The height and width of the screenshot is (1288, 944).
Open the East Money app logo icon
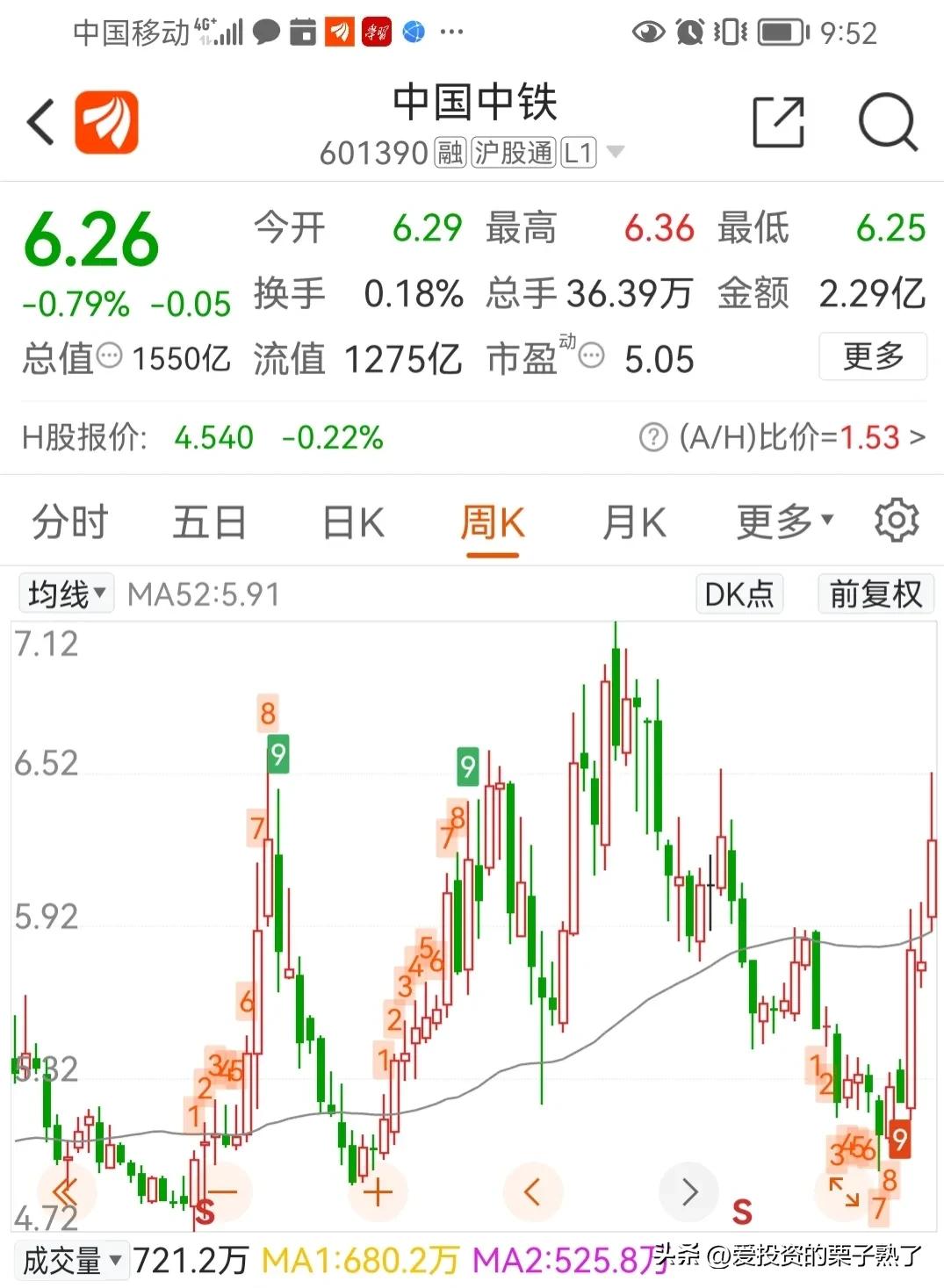click(x=105, y=122)
